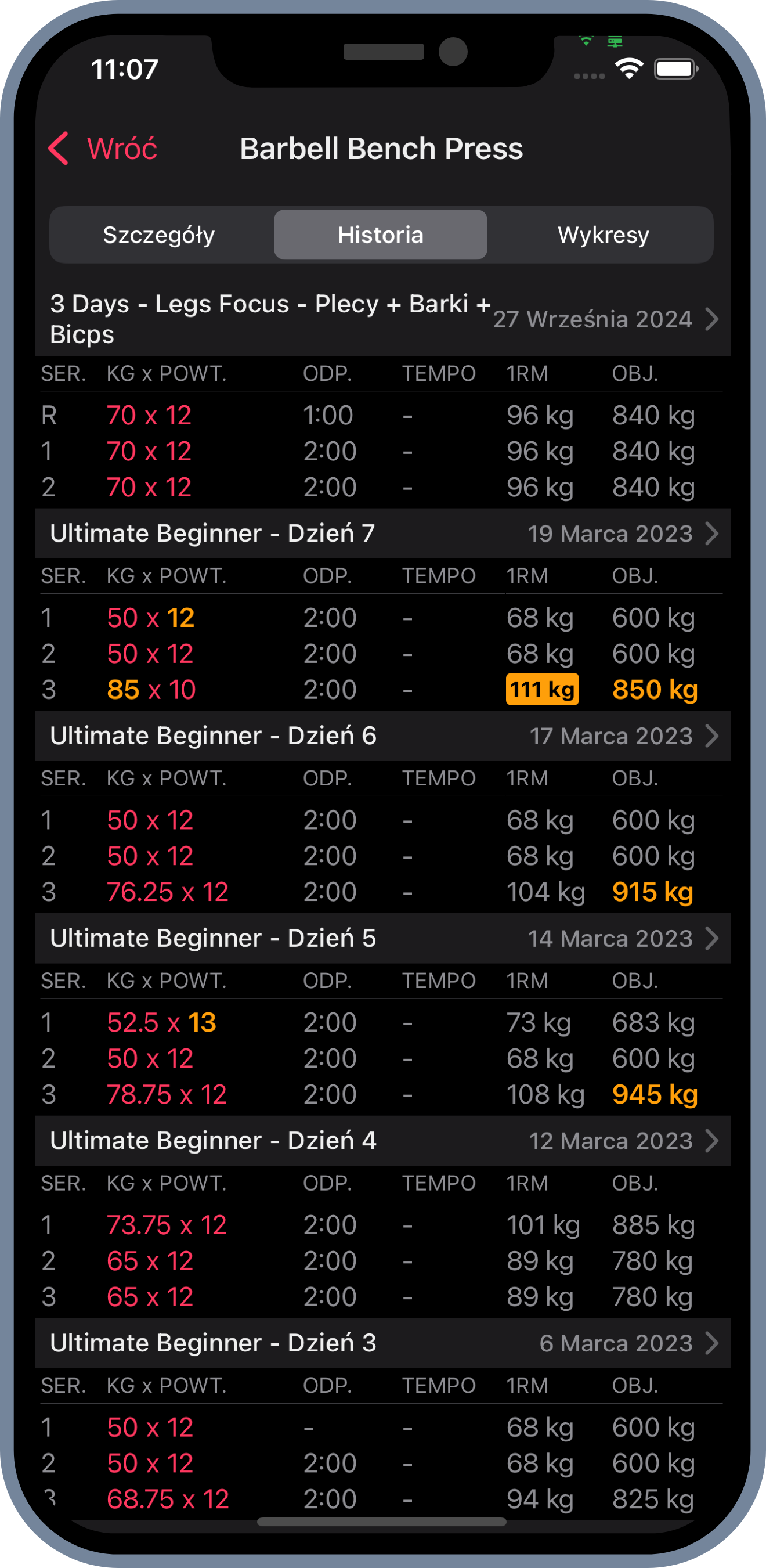Switch to the Szczegóły tab

point(159,235)
